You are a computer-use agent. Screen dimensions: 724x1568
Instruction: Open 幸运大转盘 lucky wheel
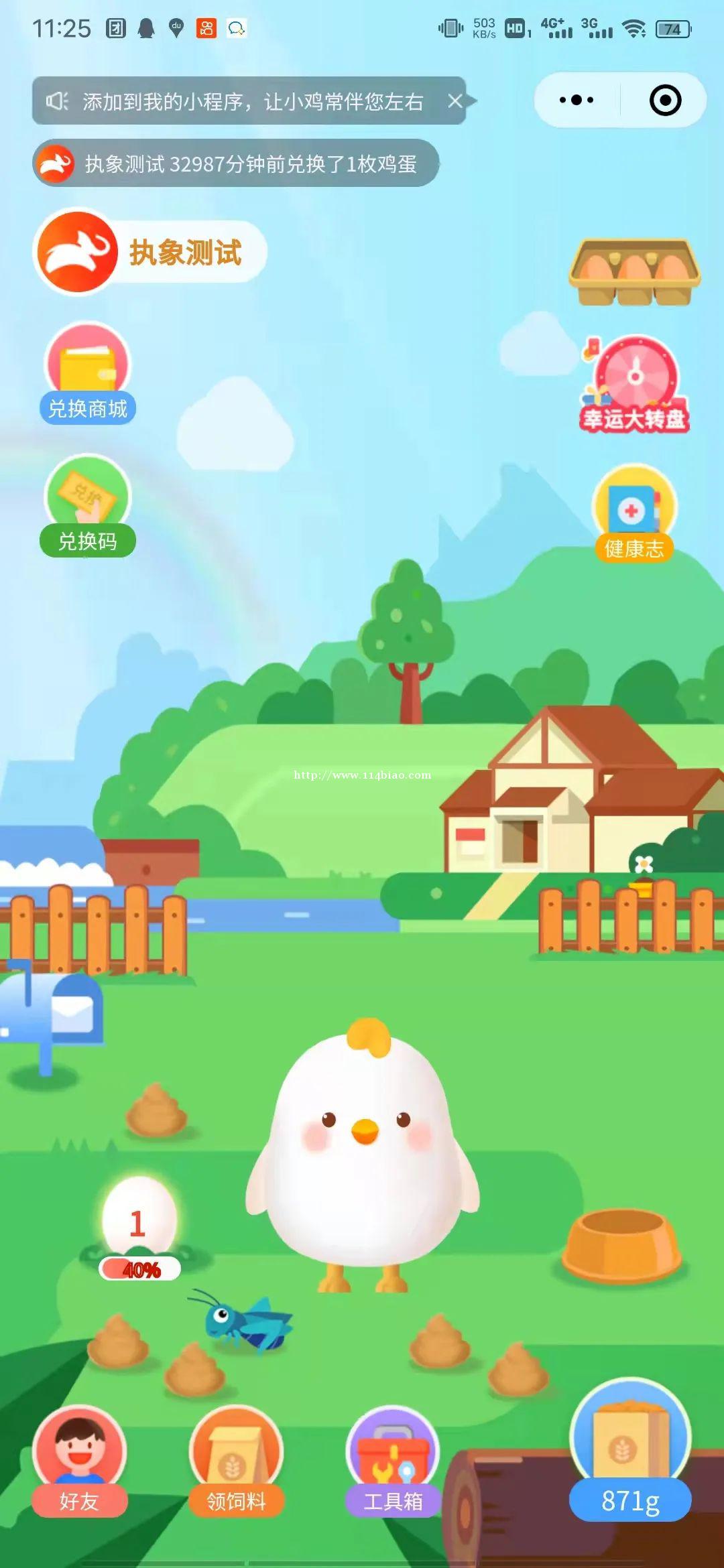coord(634,383)
